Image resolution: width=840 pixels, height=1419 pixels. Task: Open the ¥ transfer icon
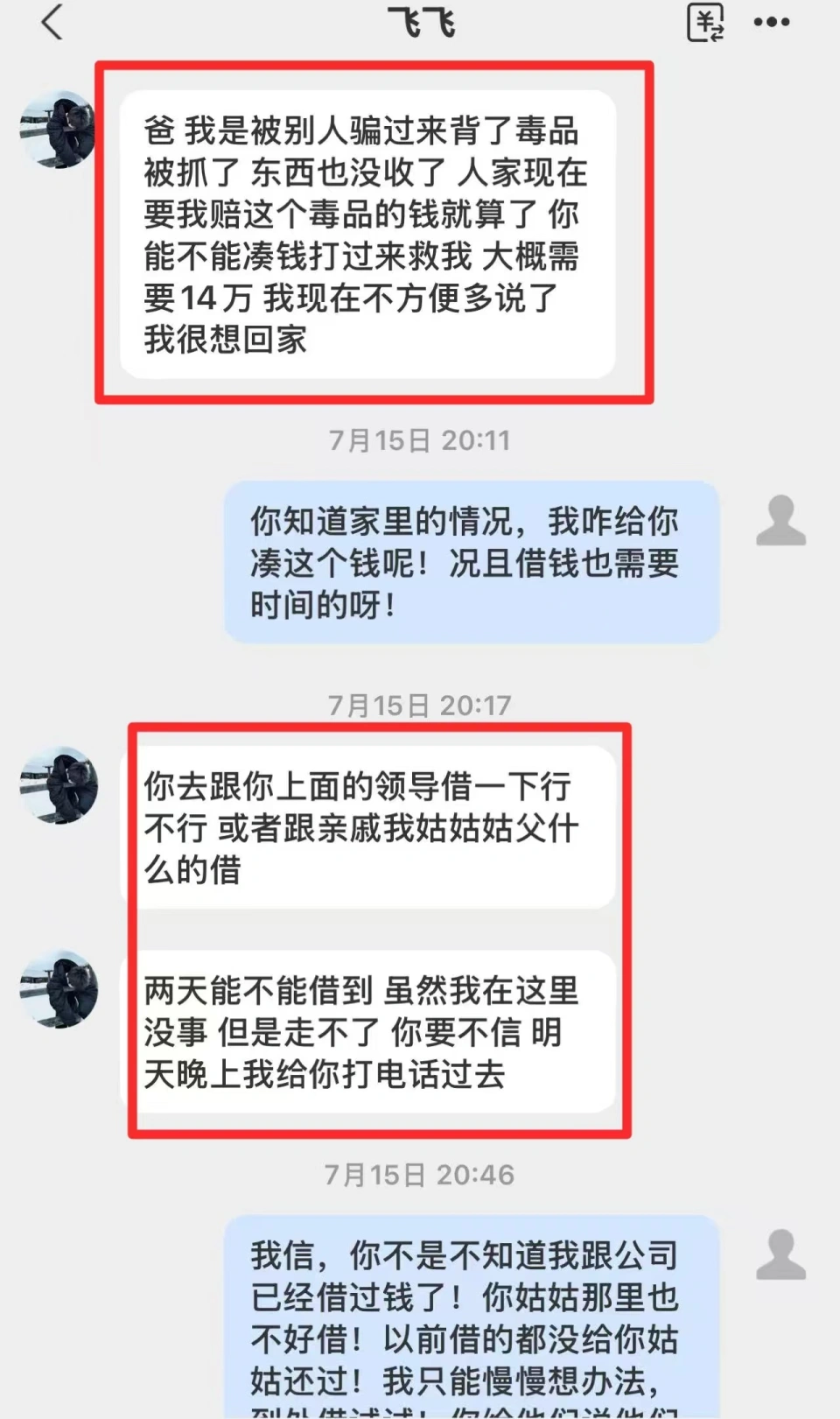pyautogui.click(x=705, y=22)
